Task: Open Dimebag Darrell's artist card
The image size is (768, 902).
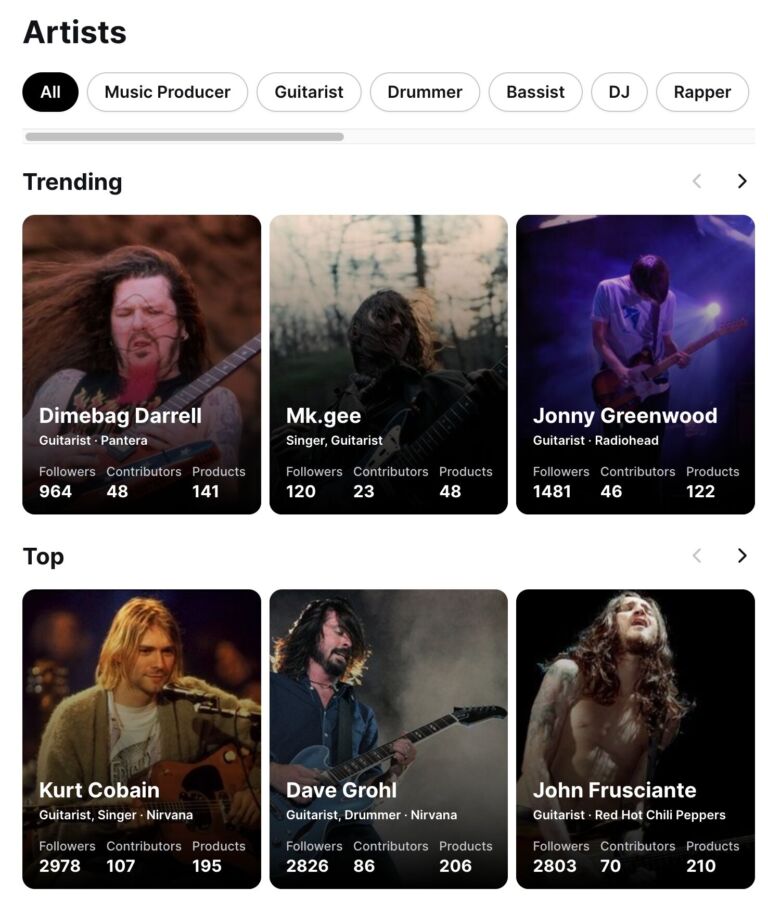Action: [141, 364]
